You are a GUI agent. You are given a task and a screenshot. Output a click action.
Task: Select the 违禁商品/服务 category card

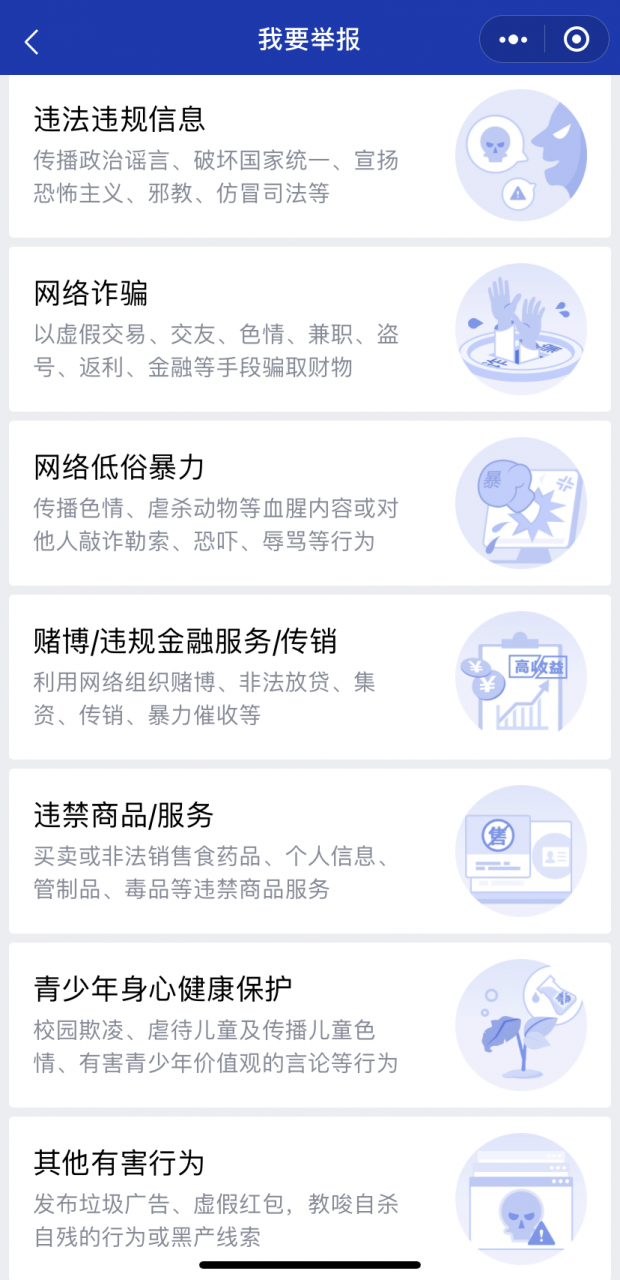[309, 850]
